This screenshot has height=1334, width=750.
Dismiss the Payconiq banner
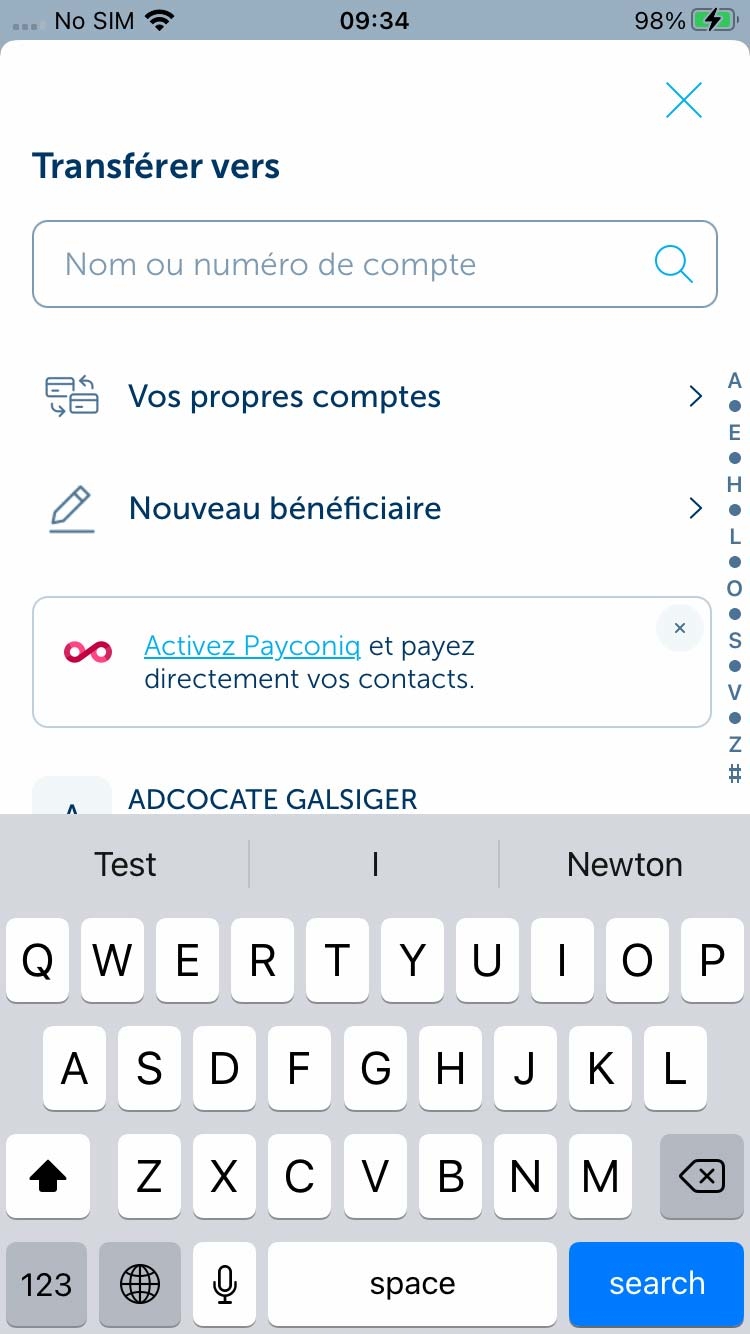[680, 628]
